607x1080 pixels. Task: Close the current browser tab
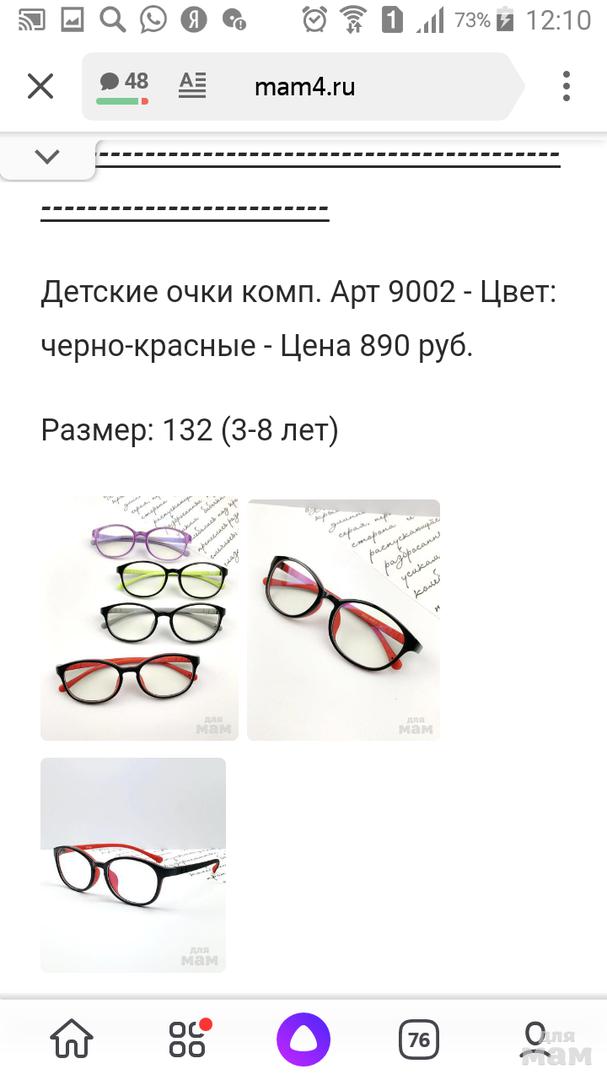(40, 87)
